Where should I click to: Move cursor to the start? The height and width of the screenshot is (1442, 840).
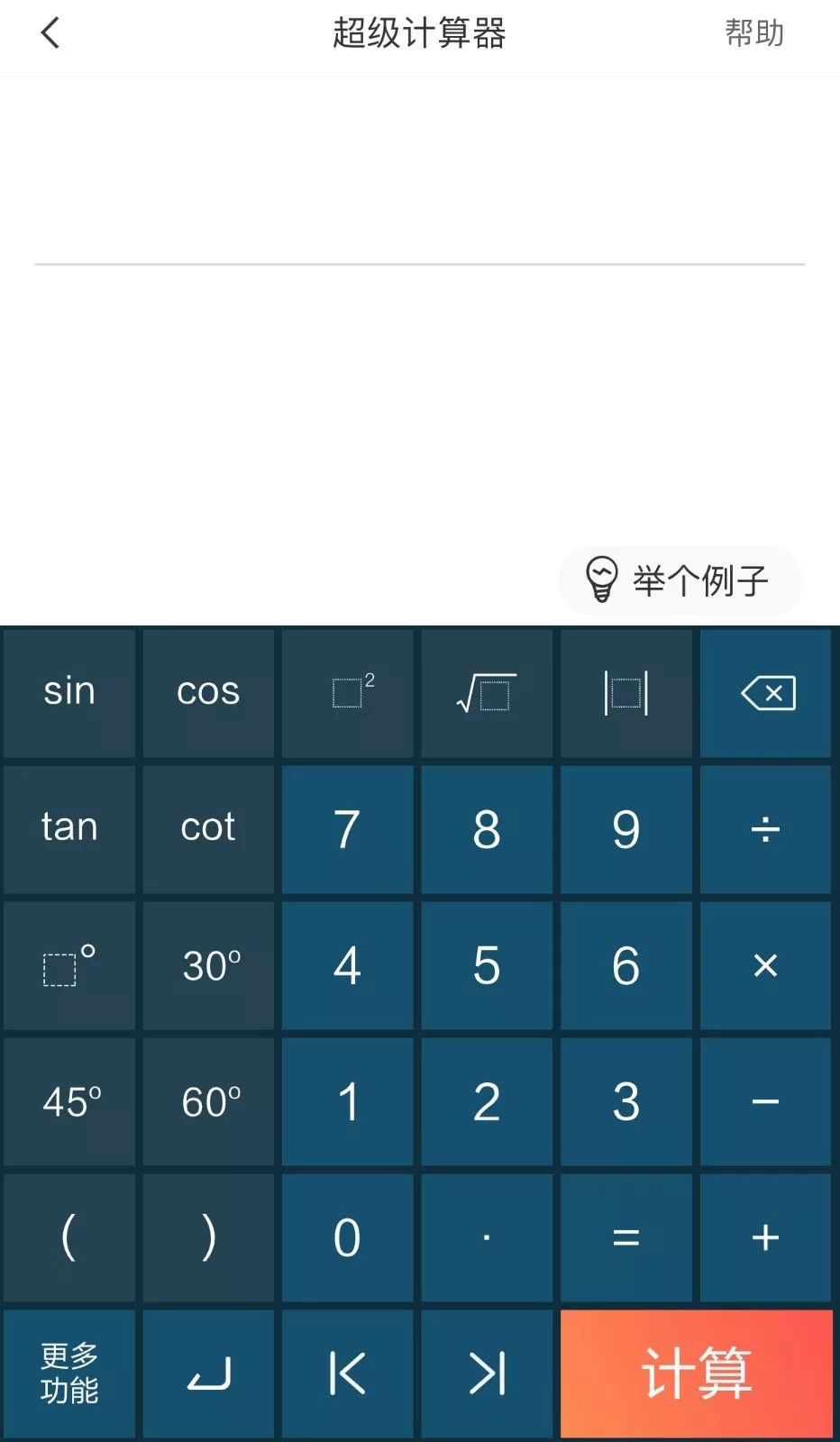coord(348,1374)
